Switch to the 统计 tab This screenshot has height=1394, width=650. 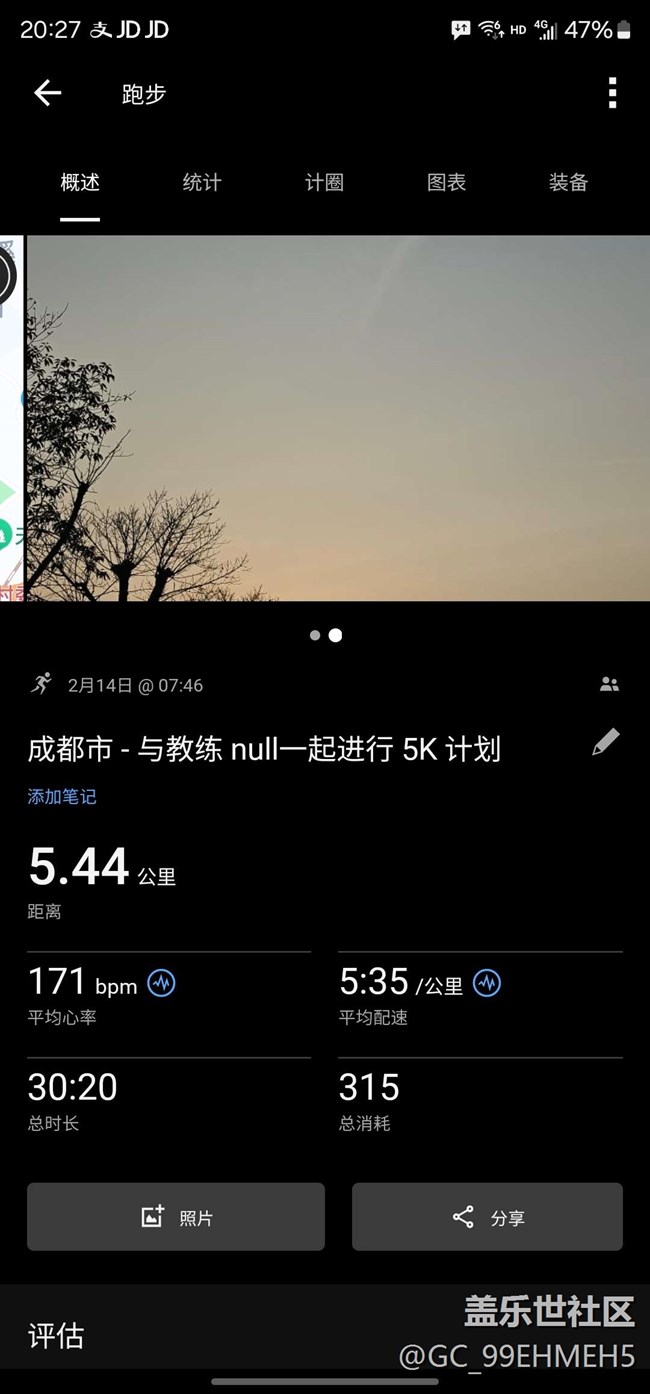point(202,182)
